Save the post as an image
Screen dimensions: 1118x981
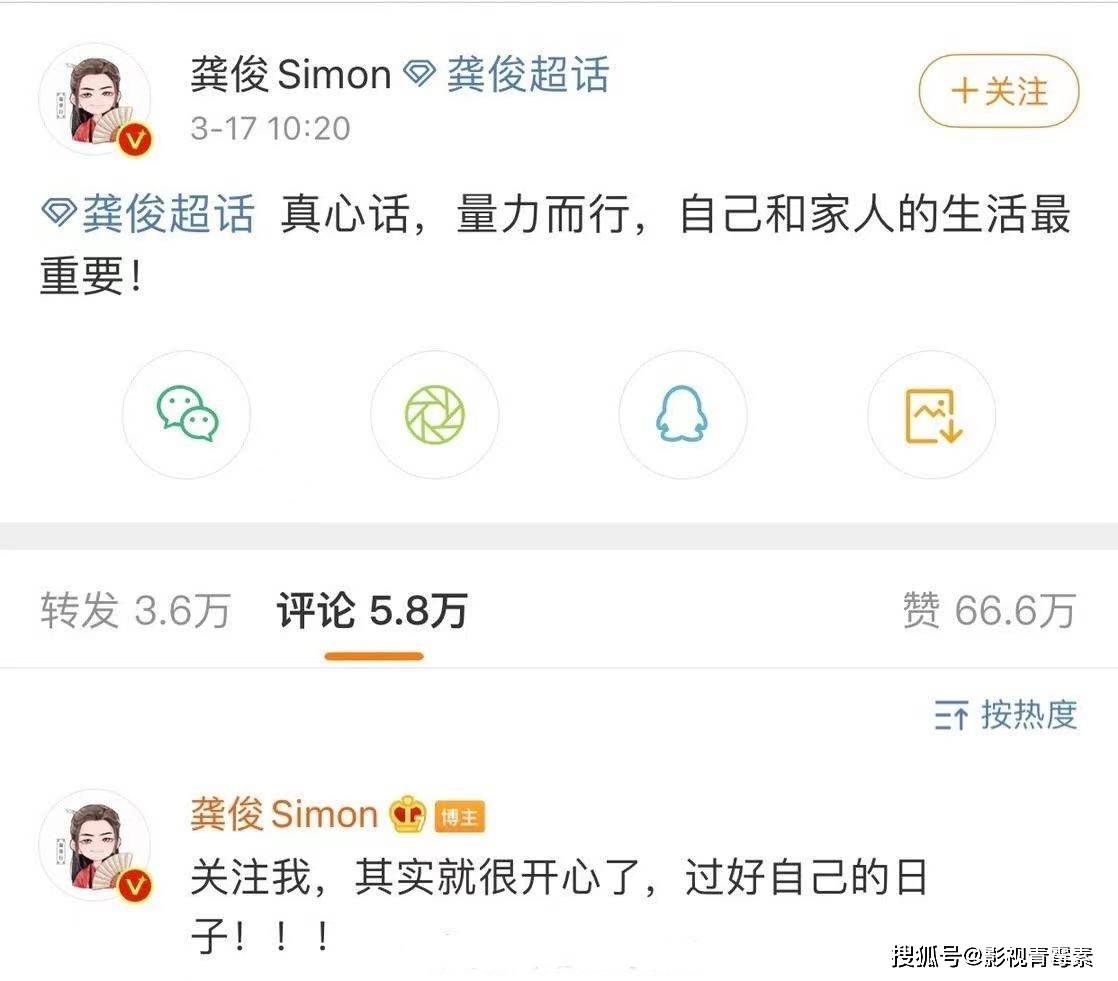[x=931, y=415]
